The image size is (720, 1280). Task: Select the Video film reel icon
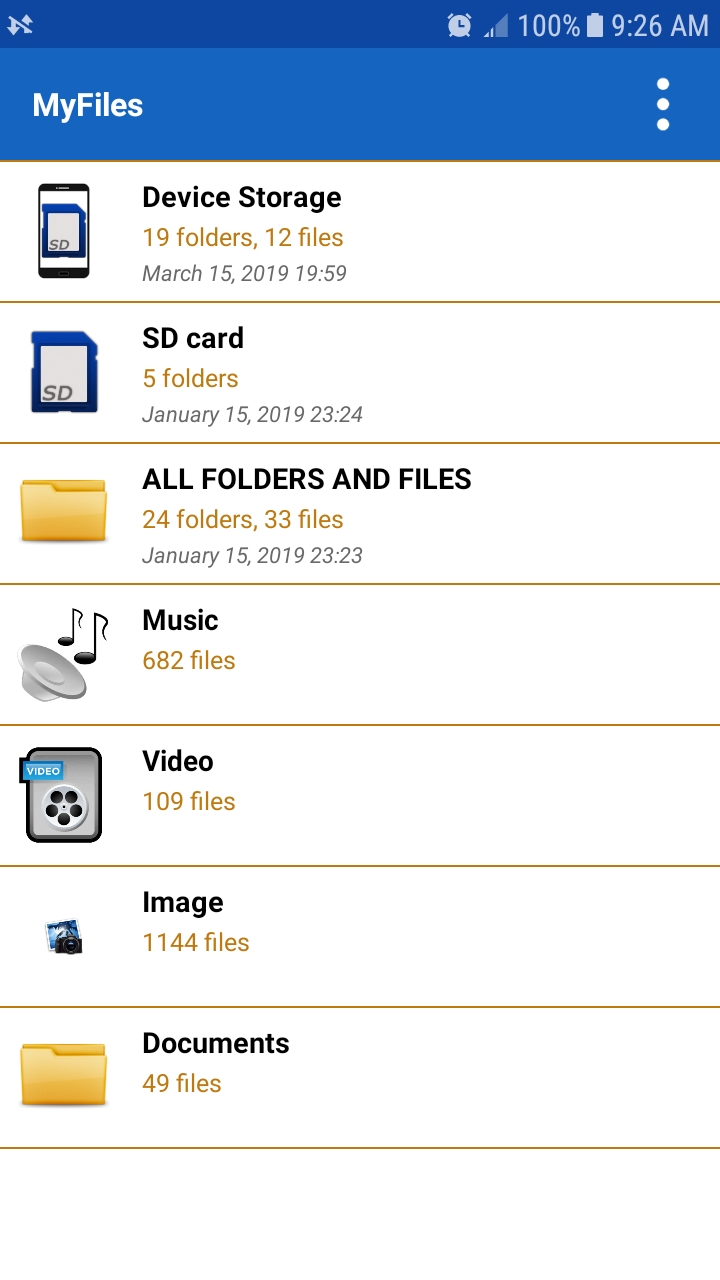63,794
